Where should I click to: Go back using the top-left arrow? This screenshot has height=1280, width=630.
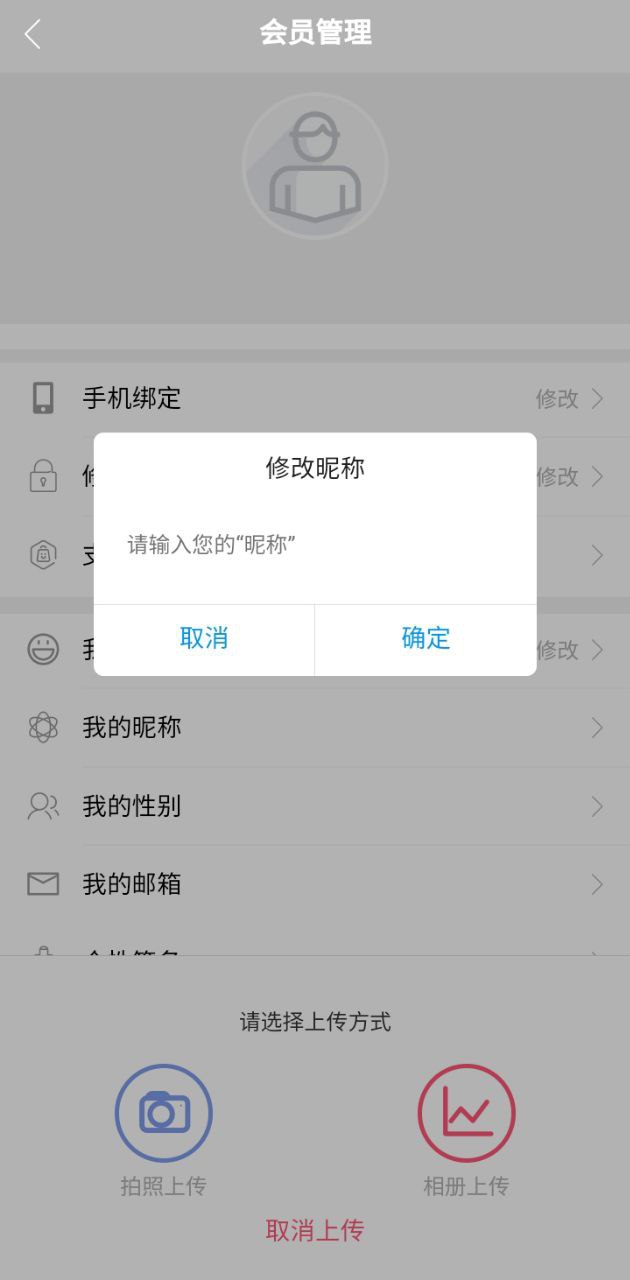(x=33, y=34)
